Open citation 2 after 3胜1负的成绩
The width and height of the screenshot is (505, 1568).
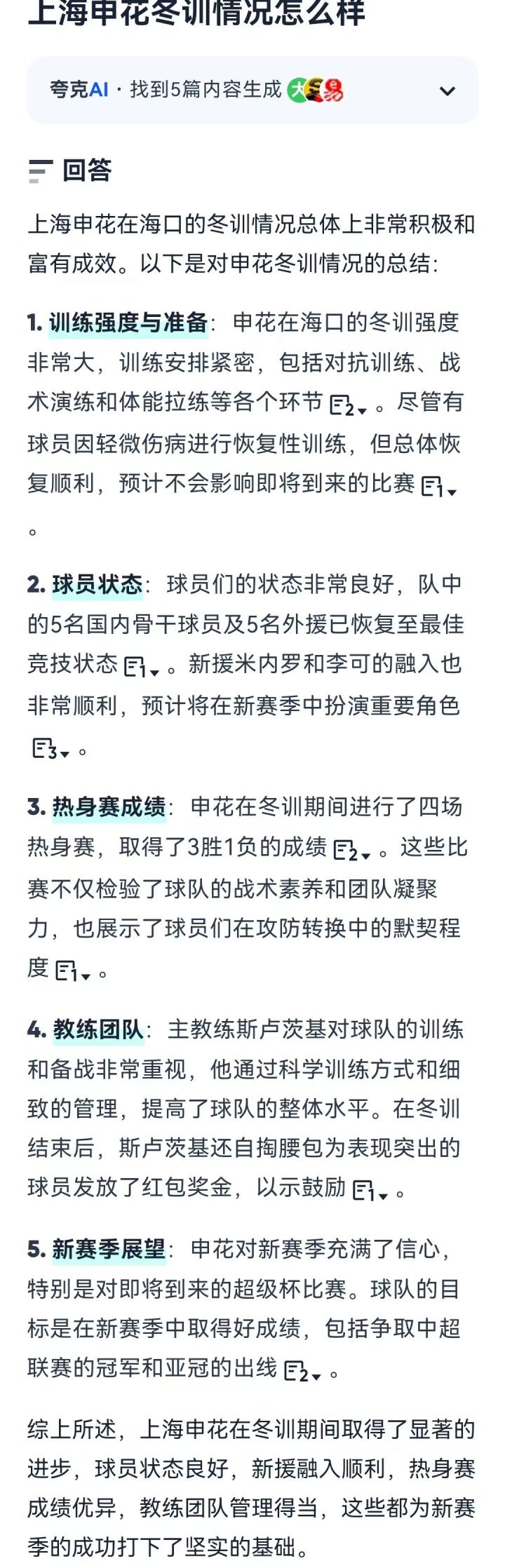click(351, 851)
